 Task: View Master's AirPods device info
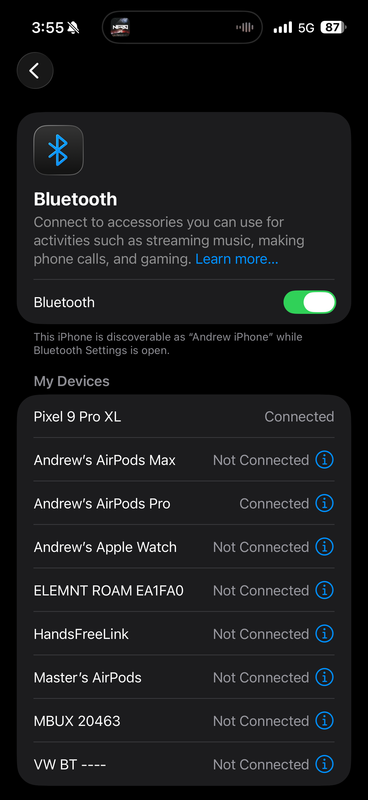click(x=324, y=678)
